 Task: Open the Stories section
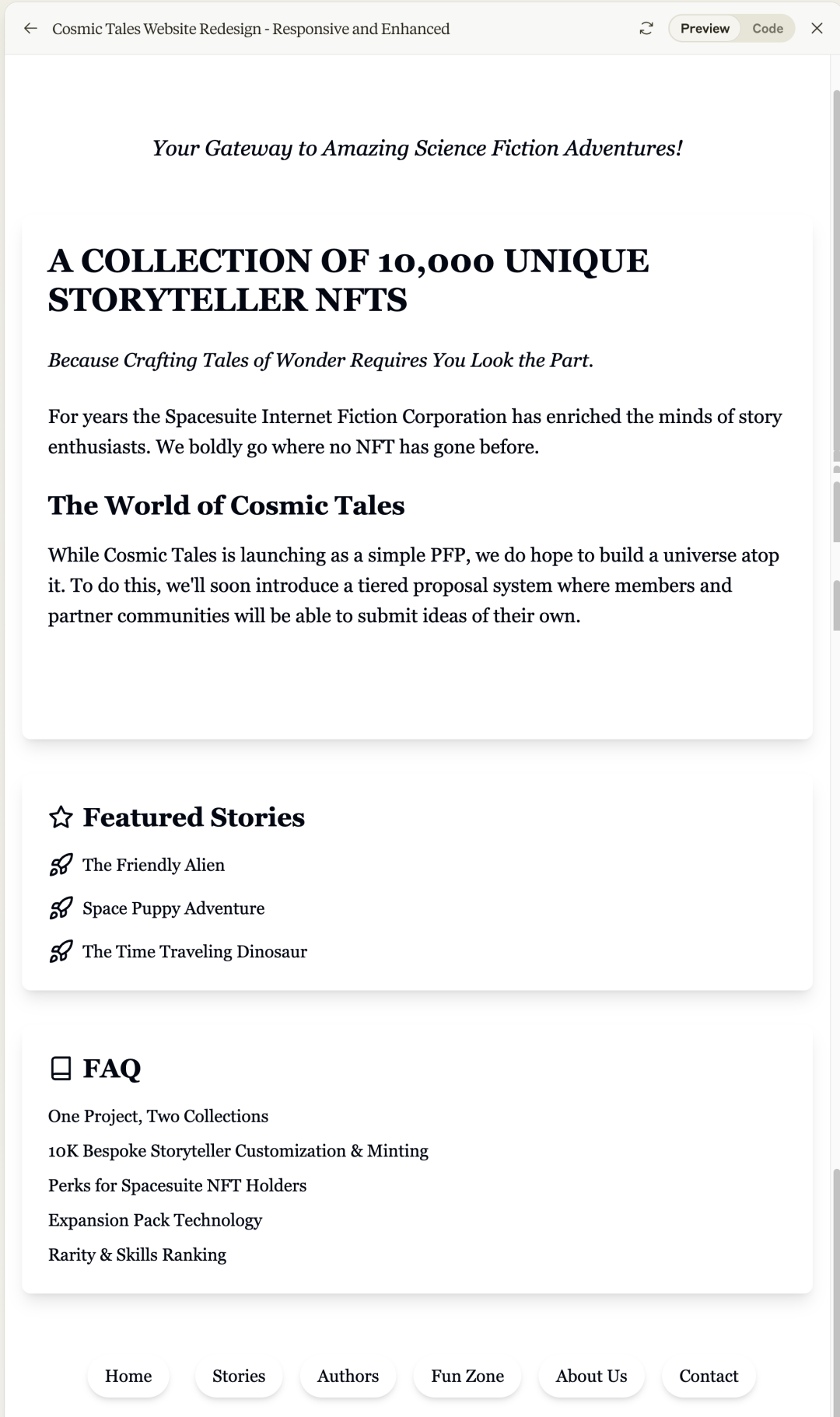tap(239, 1376)
